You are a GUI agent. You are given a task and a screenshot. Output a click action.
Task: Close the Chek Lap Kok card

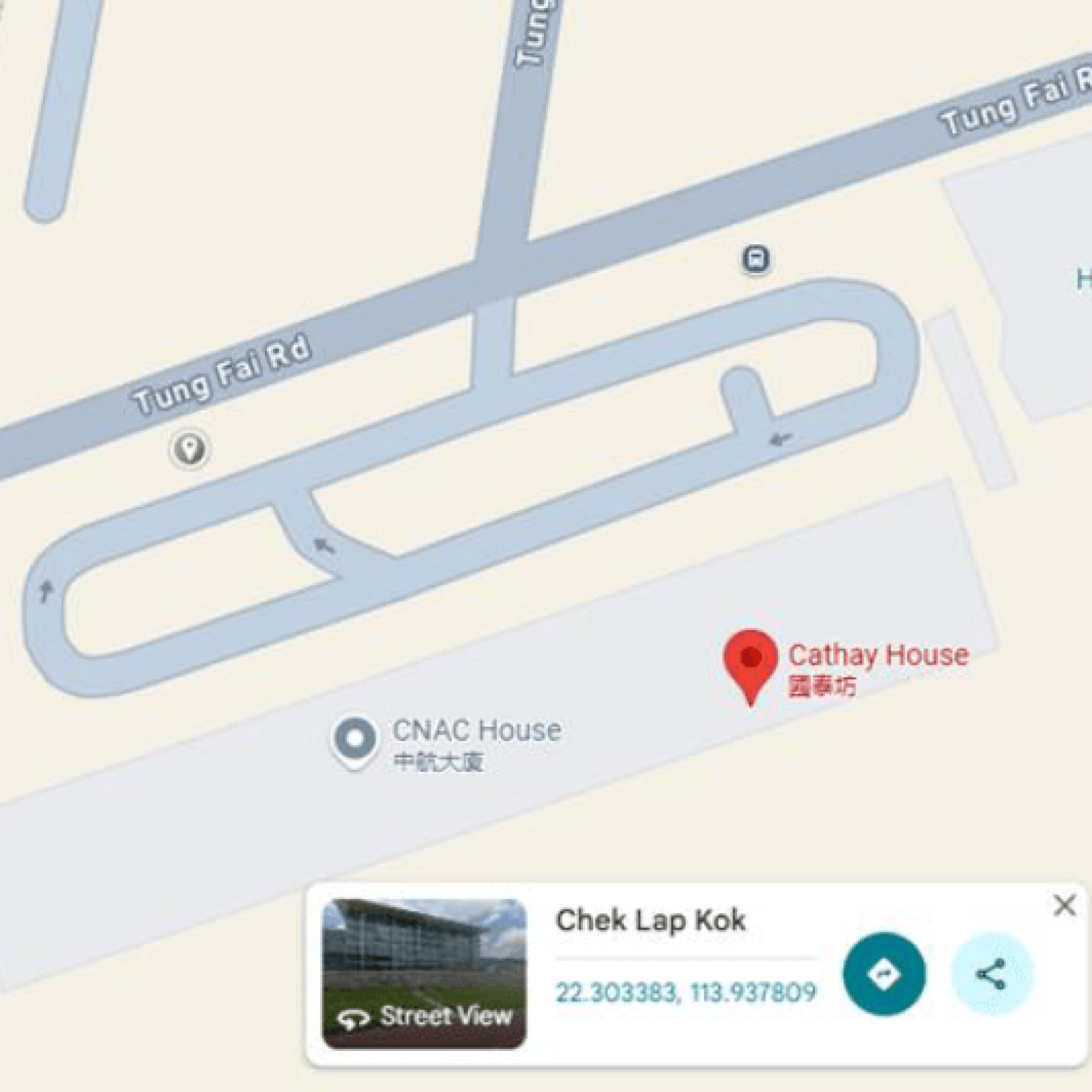(1064, 906)
